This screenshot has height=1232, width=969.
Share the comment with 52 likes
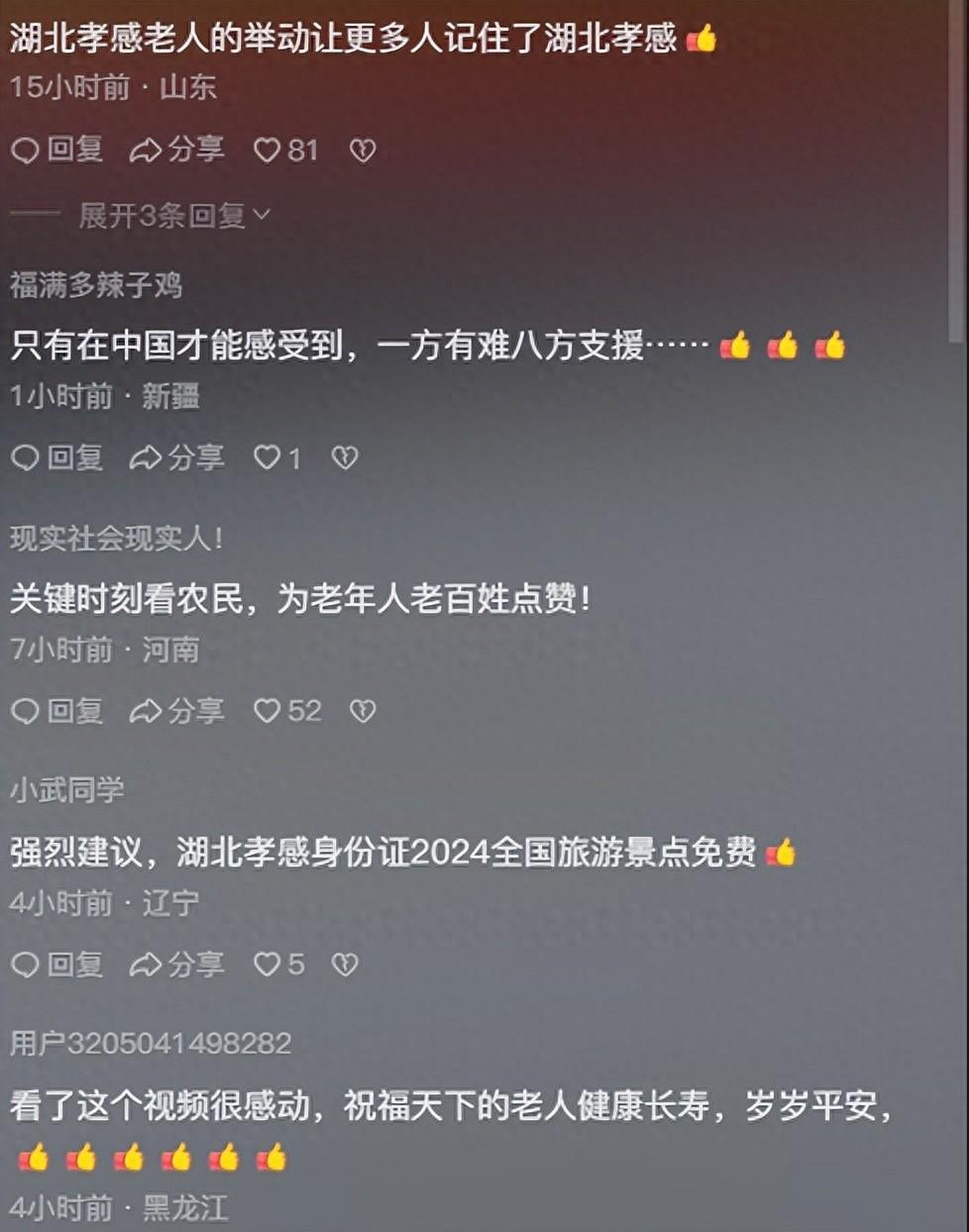click(176, 711)
